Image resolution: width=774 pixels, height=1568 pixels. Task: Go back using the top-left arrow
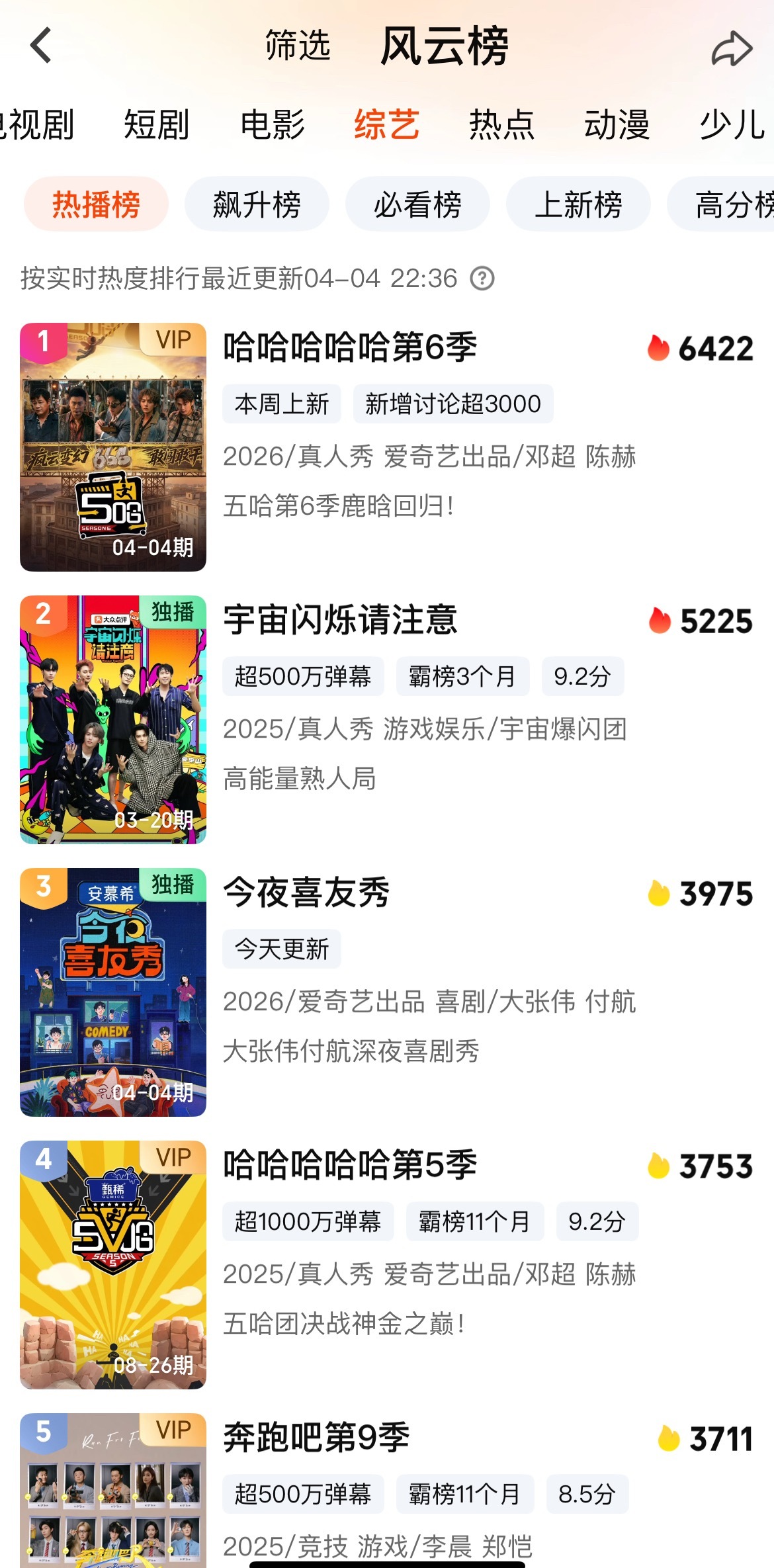(41, 46)
